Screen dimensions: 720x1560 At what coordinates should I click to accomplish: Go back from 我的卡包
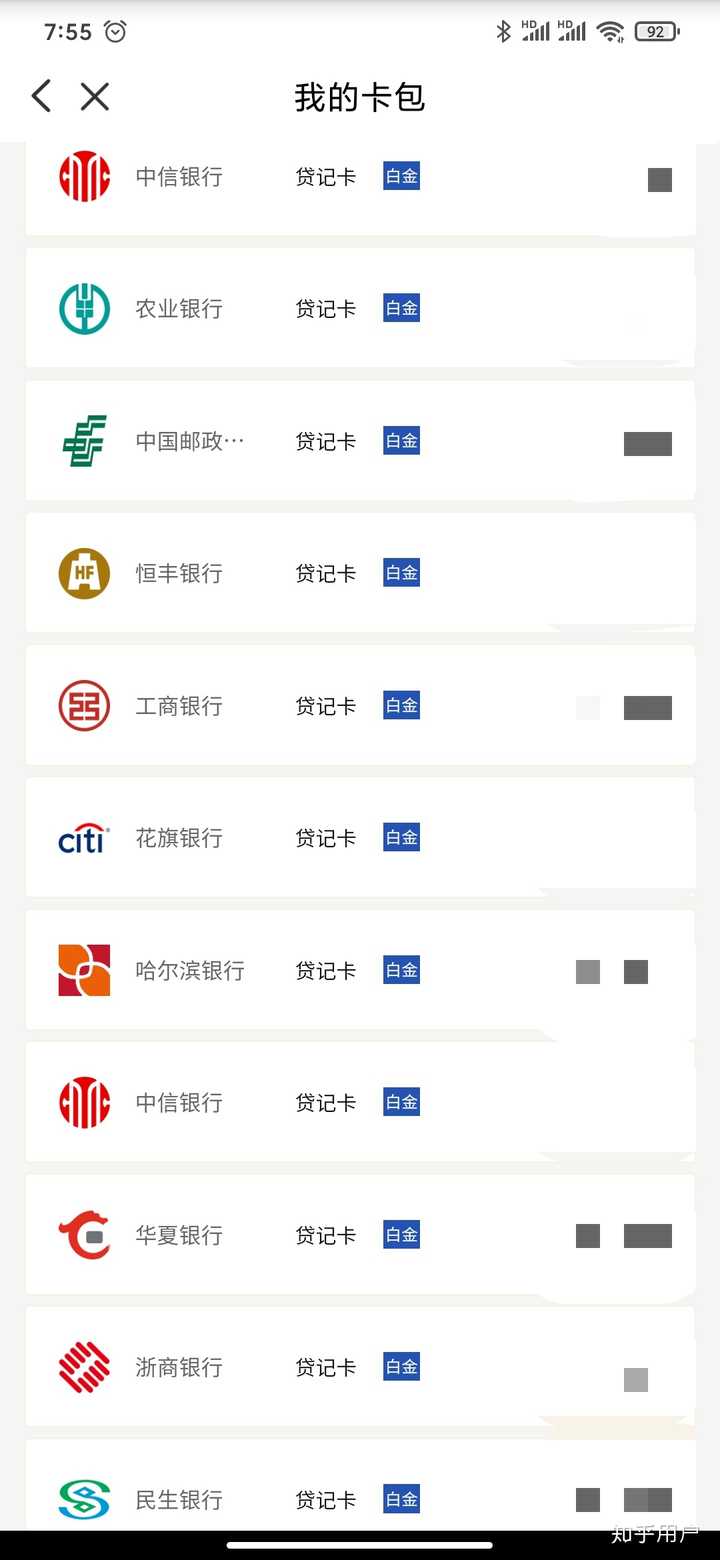click(41, 97)
